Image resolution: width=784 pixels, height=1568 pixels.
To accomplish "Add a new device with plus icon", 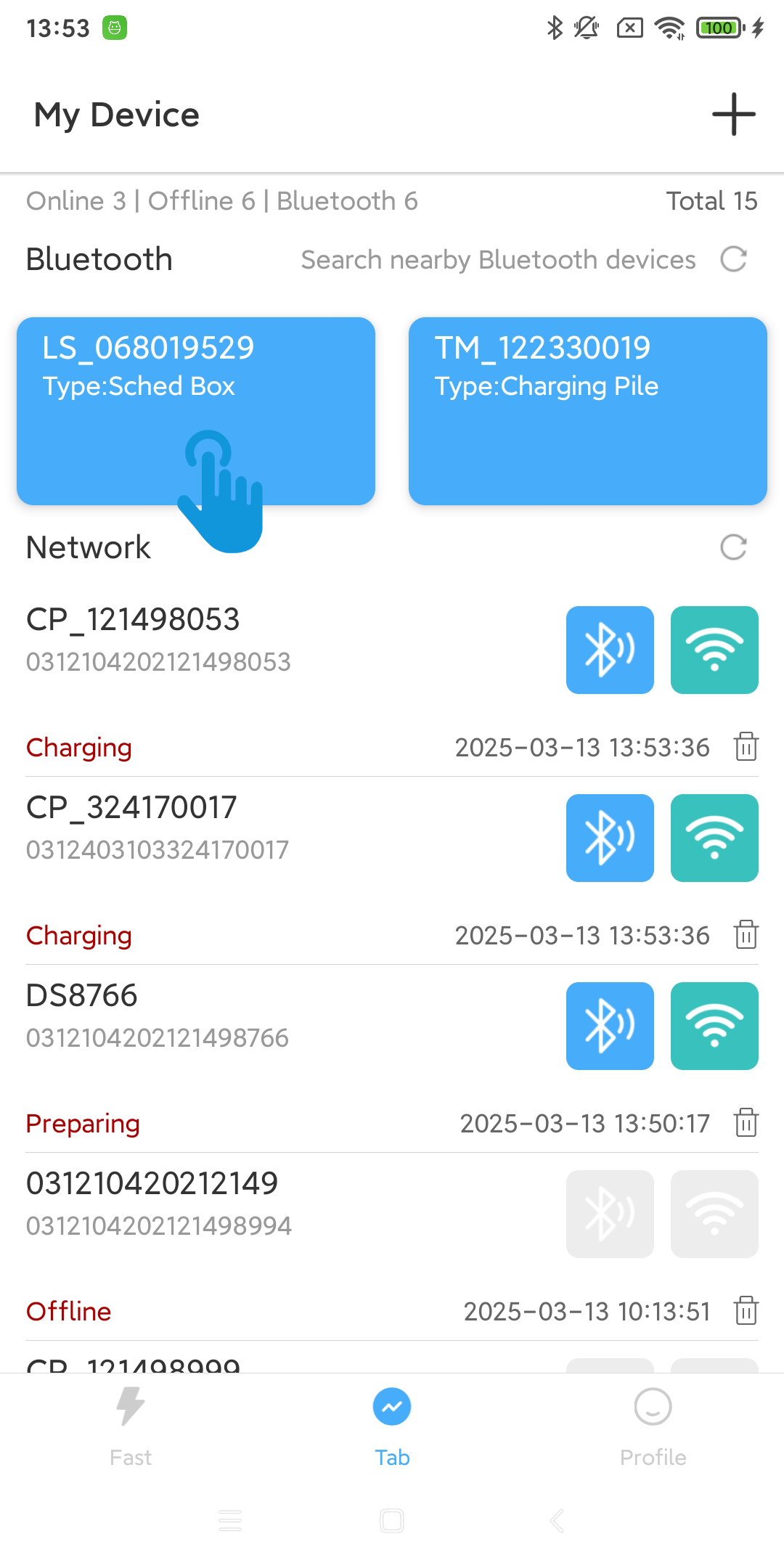I will (x=733, y=114).
